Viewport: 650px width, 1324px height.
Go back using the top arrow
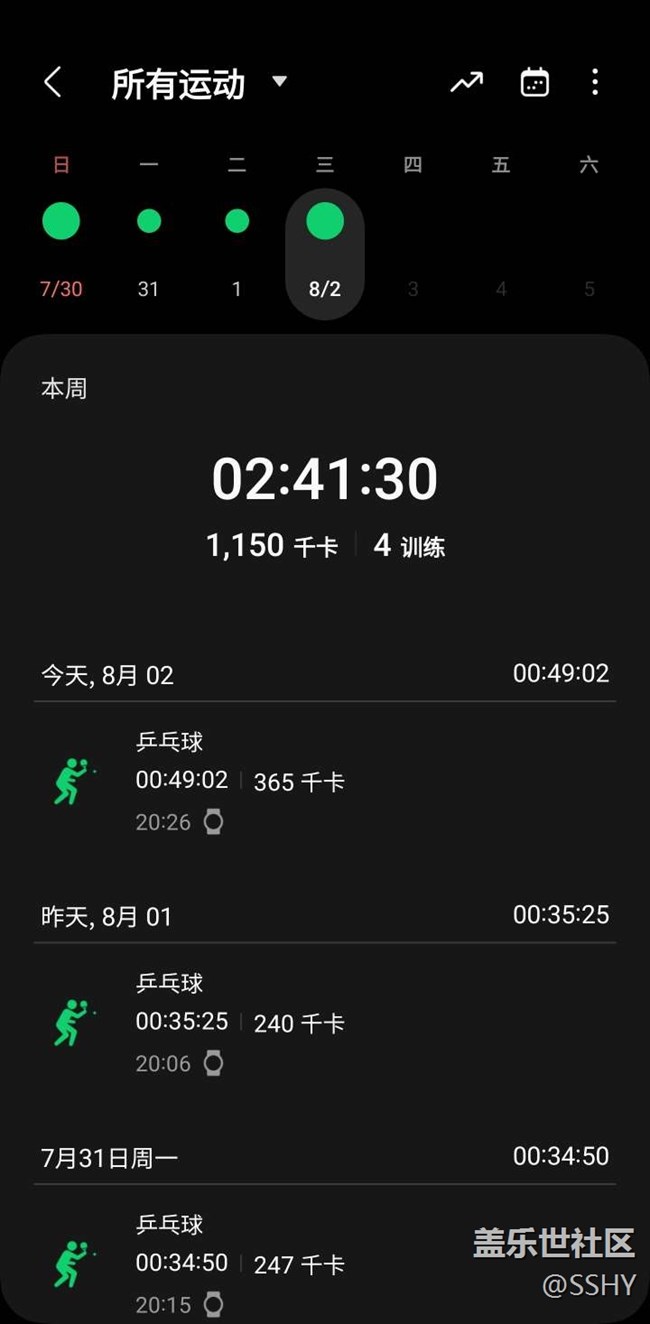point(53,83)
